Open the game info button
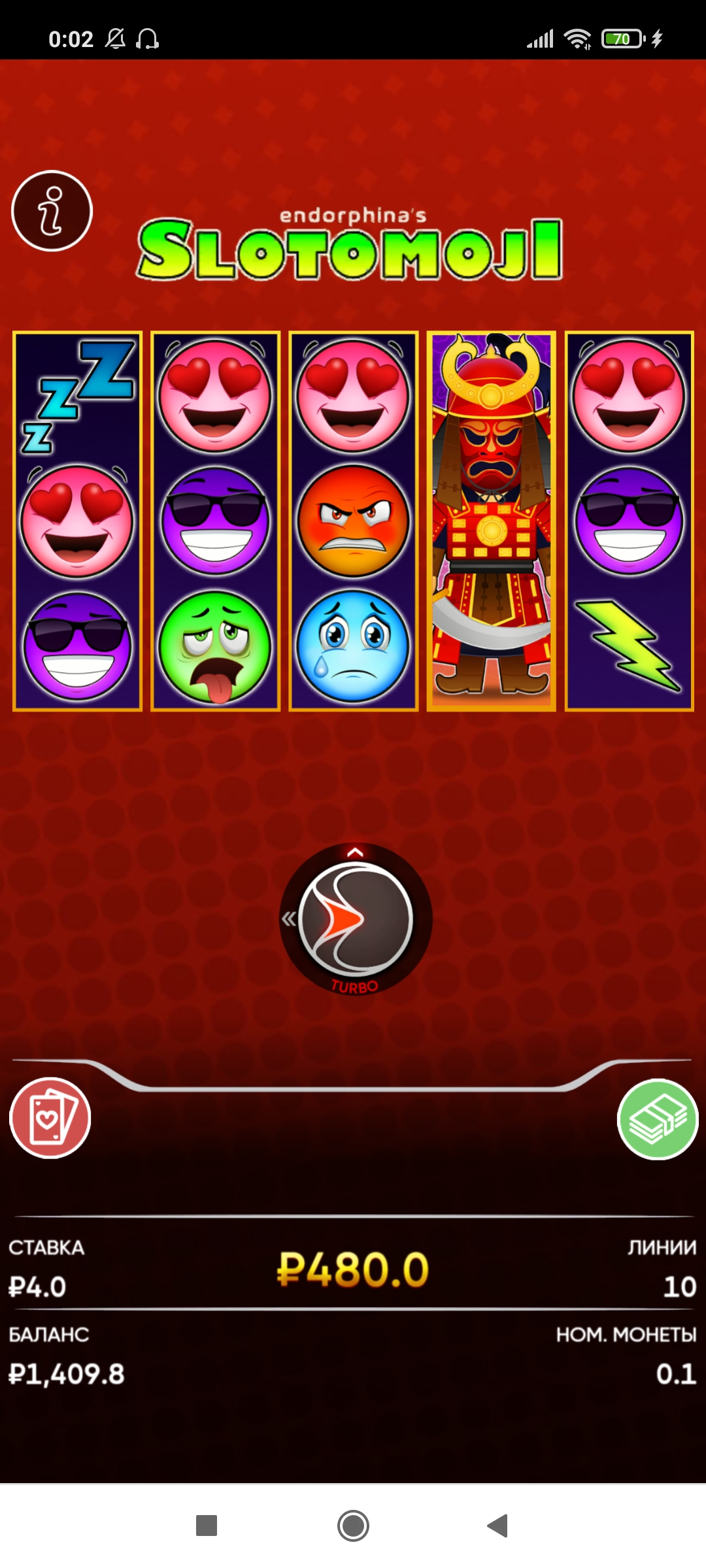Image resolution: width=706 pixels, height=1568 pixels. (52, 211)
